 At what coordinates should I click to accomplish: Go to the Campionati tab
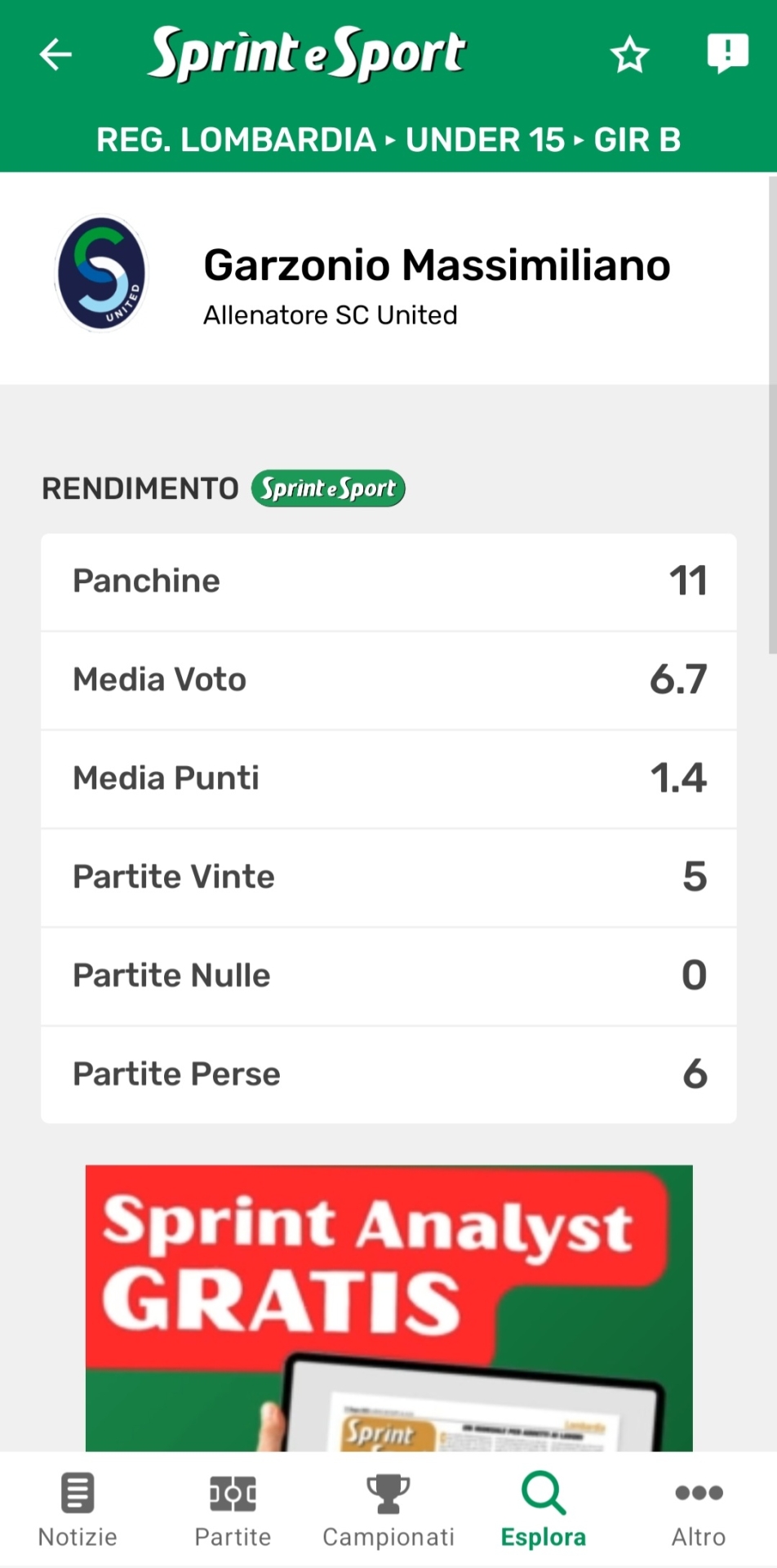[x=388, y=1509]
